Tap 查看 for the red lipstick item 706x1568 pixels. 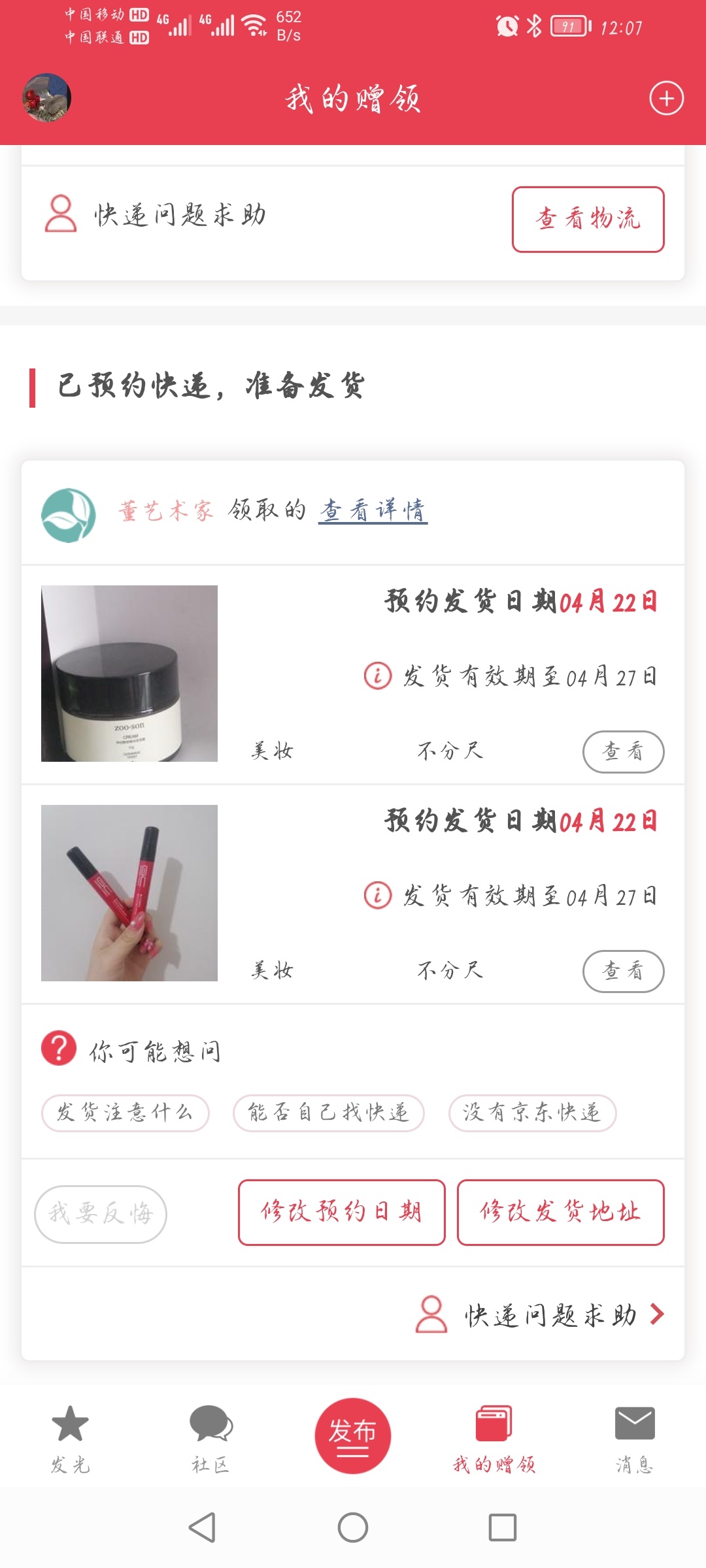point(623,971)
